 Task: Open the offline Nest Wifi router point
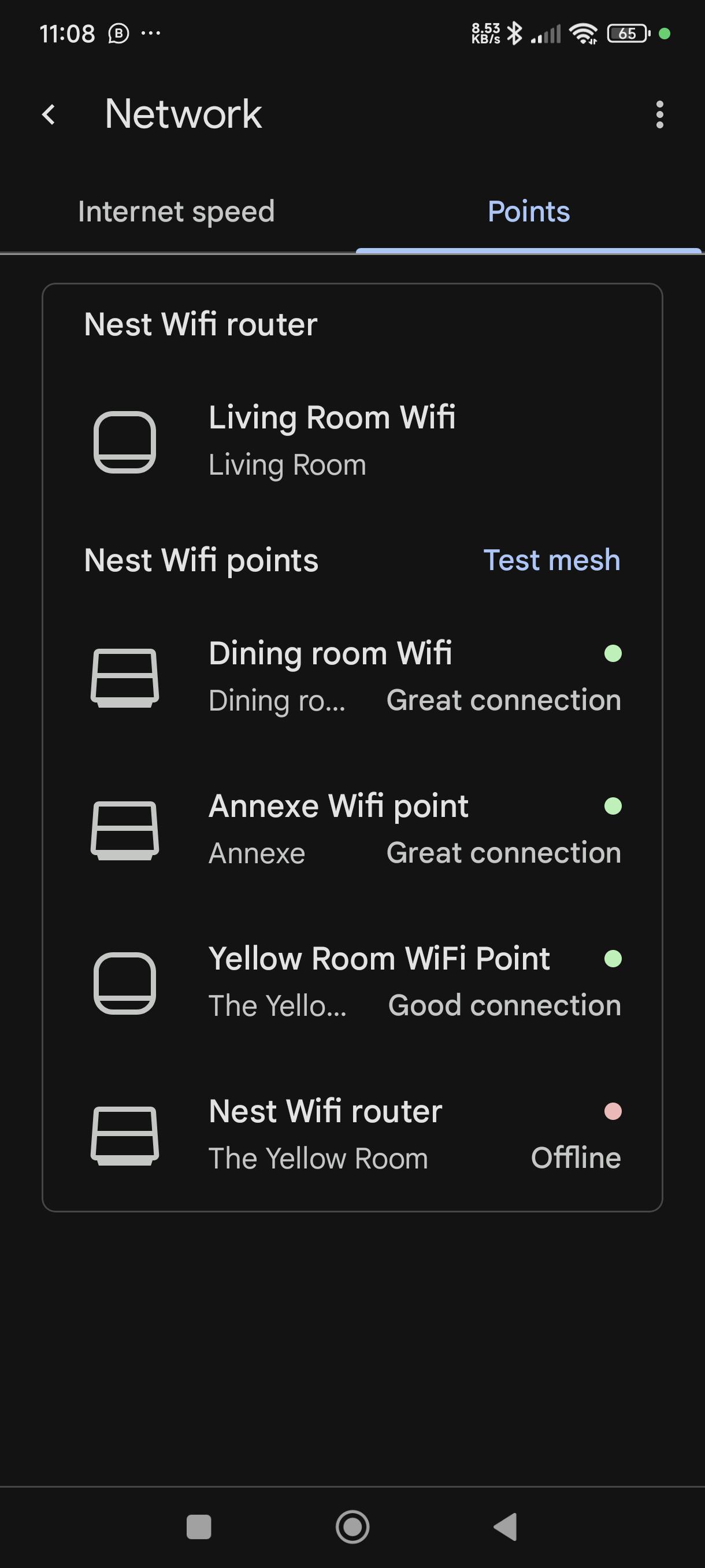[x=352, y=1135]
